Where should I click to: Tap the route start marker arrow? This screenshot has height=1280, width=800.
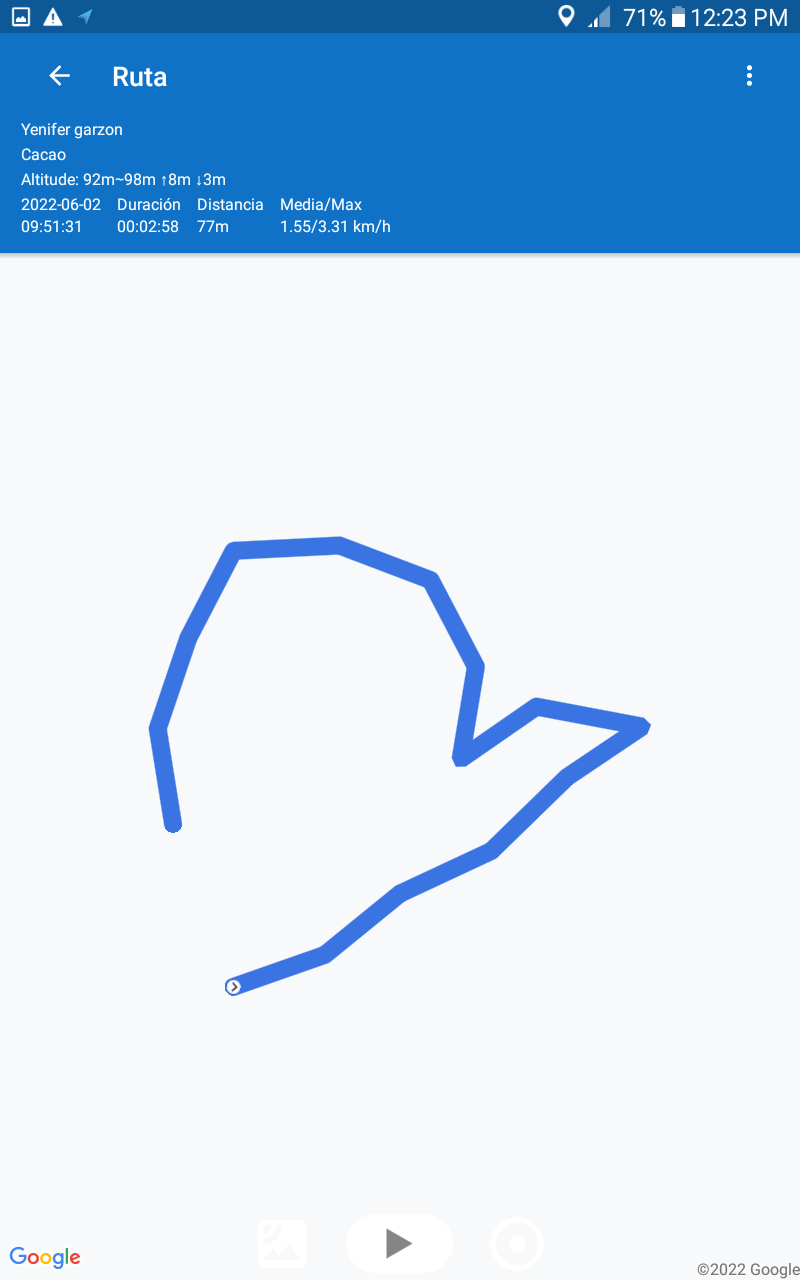233,987
